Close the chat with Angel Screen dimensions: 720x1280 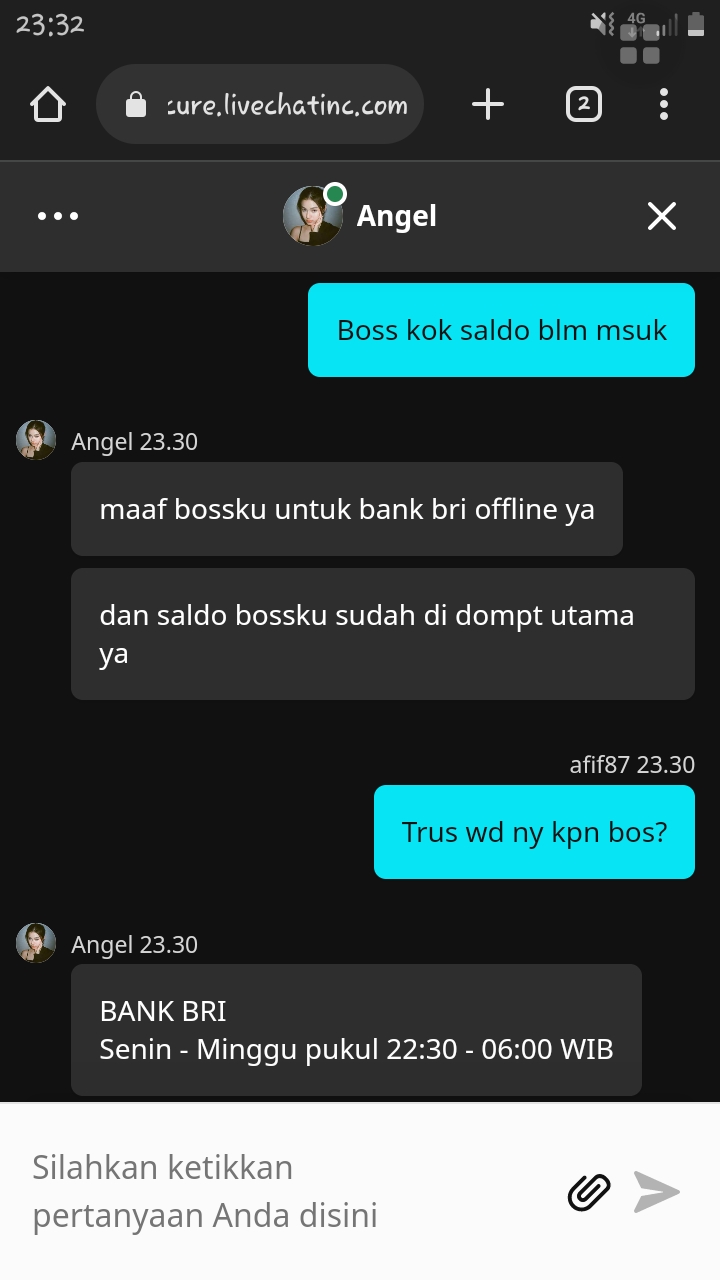662,216
